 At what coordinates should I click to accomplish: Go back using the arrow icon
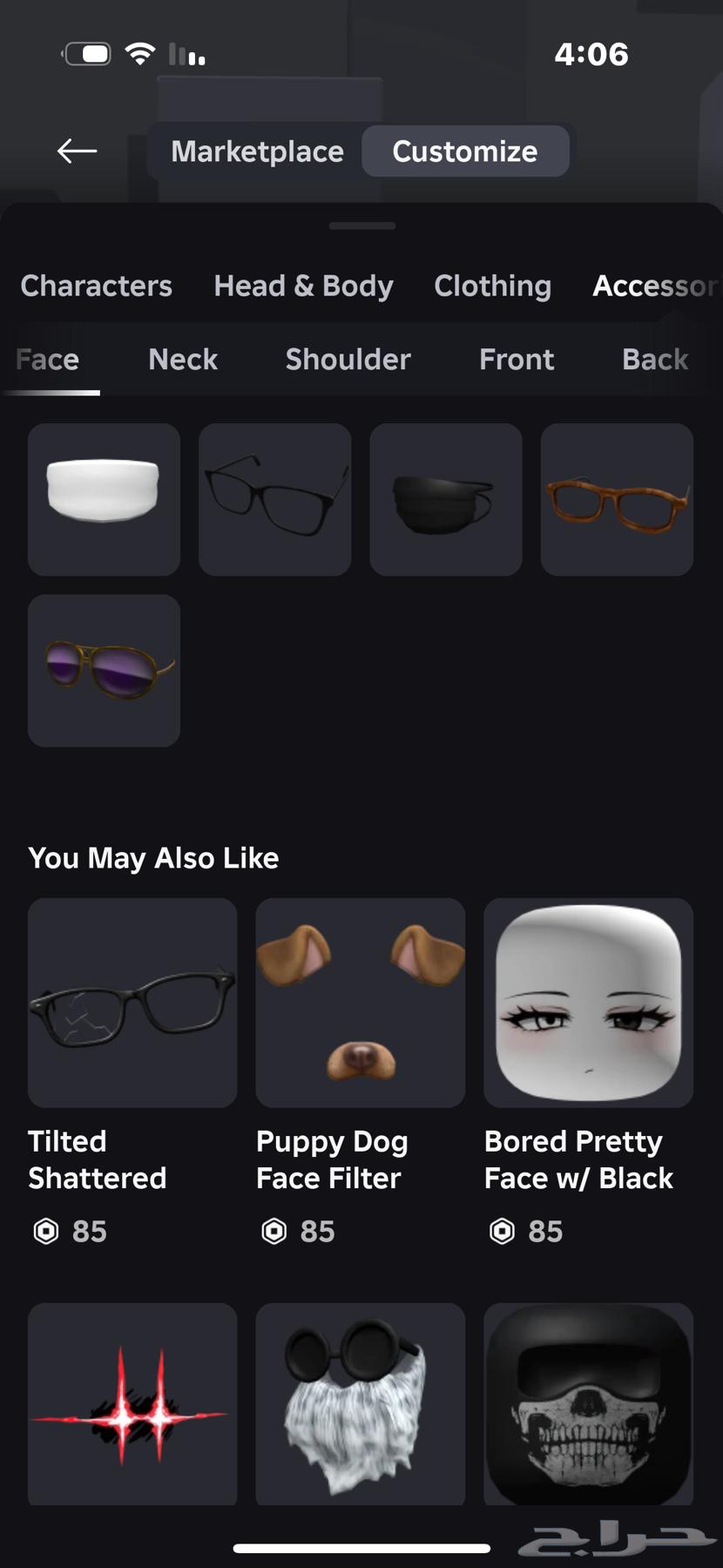click(x=77, y=151)
